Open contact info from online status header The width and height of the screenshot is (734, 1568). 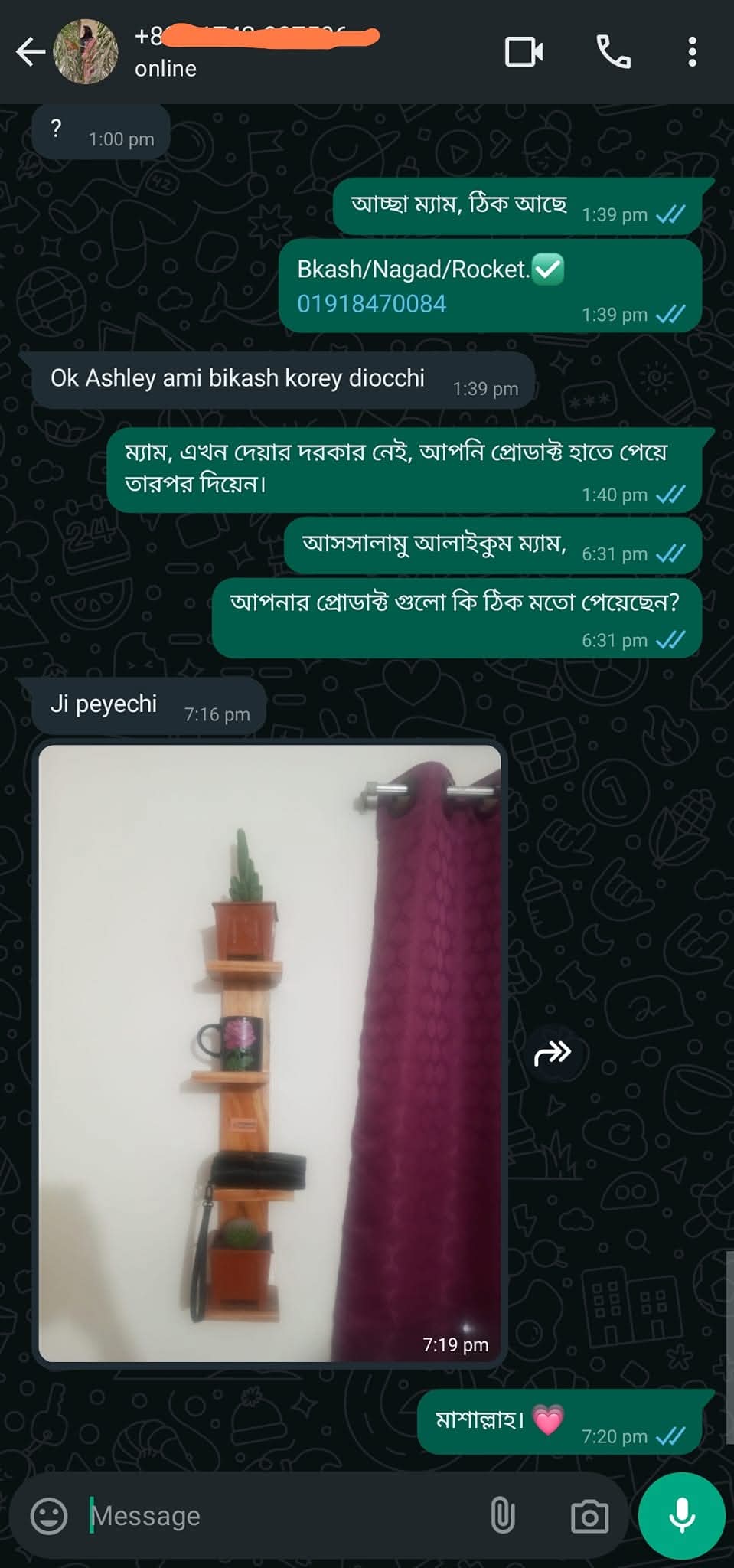pyautogui.click(x=165, y=69)
